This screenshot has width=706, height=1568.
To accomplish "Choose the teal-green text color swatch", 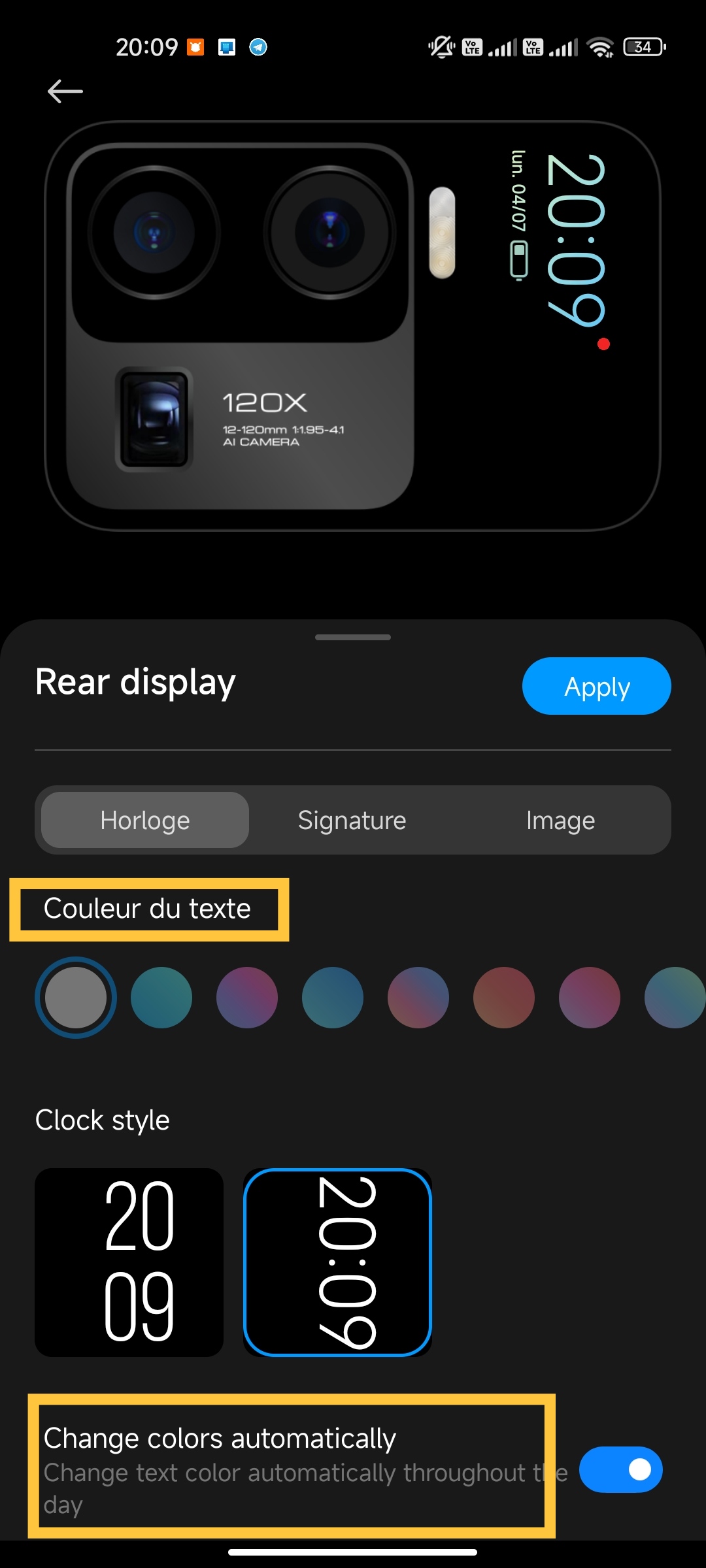I will 161,998.
